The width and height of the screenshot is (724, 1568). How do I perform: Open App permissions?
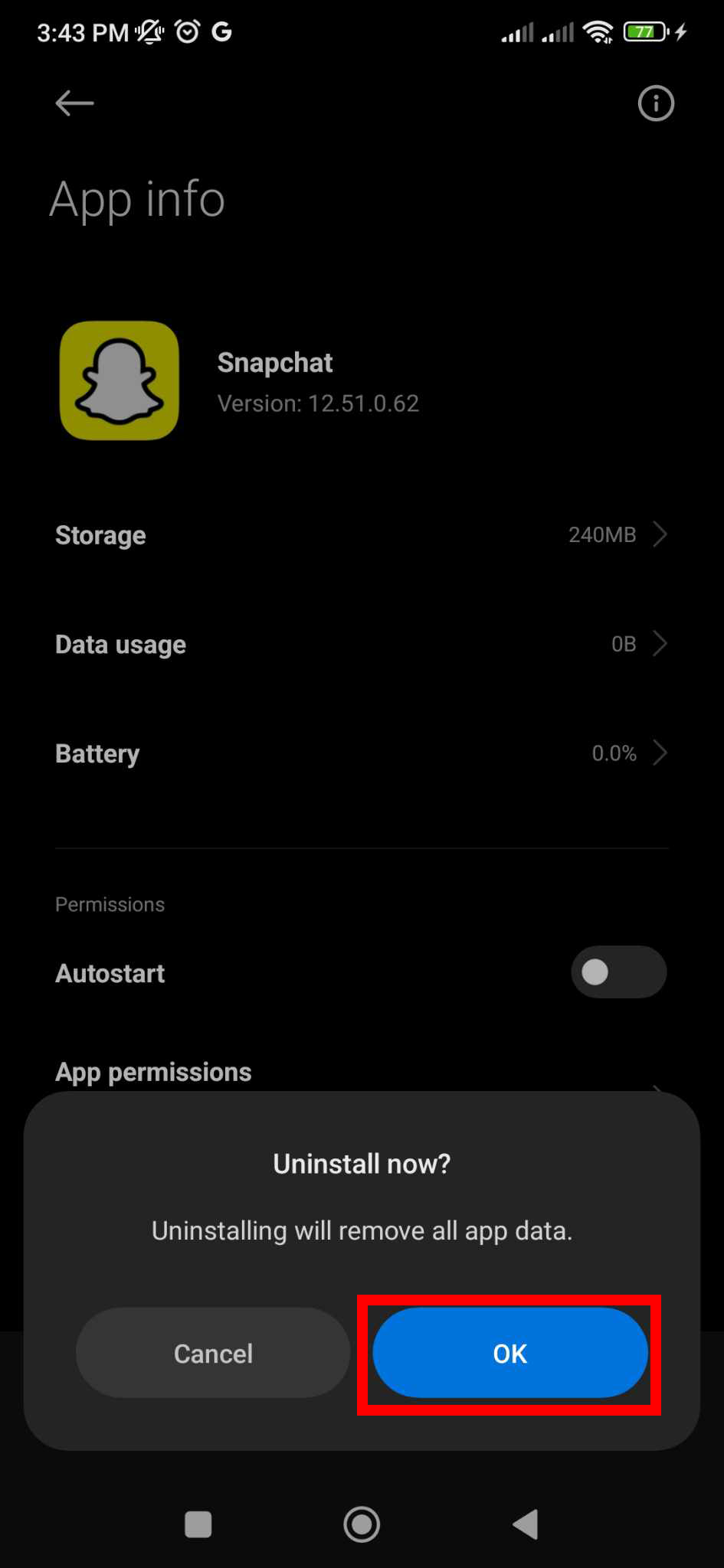coord(153,1072)
